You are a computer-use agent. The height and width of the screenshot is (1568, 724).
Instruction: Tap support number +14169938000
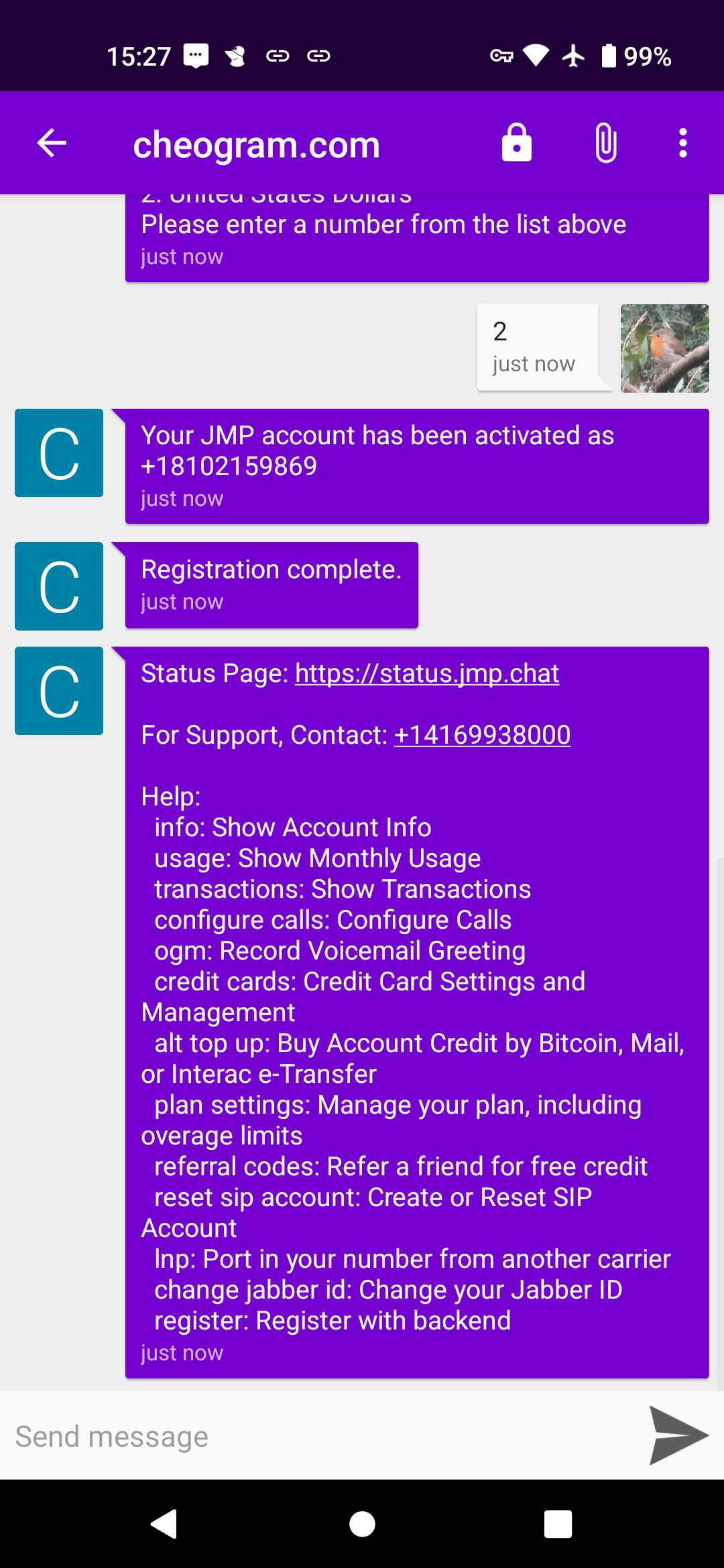(x=482, y=735)
